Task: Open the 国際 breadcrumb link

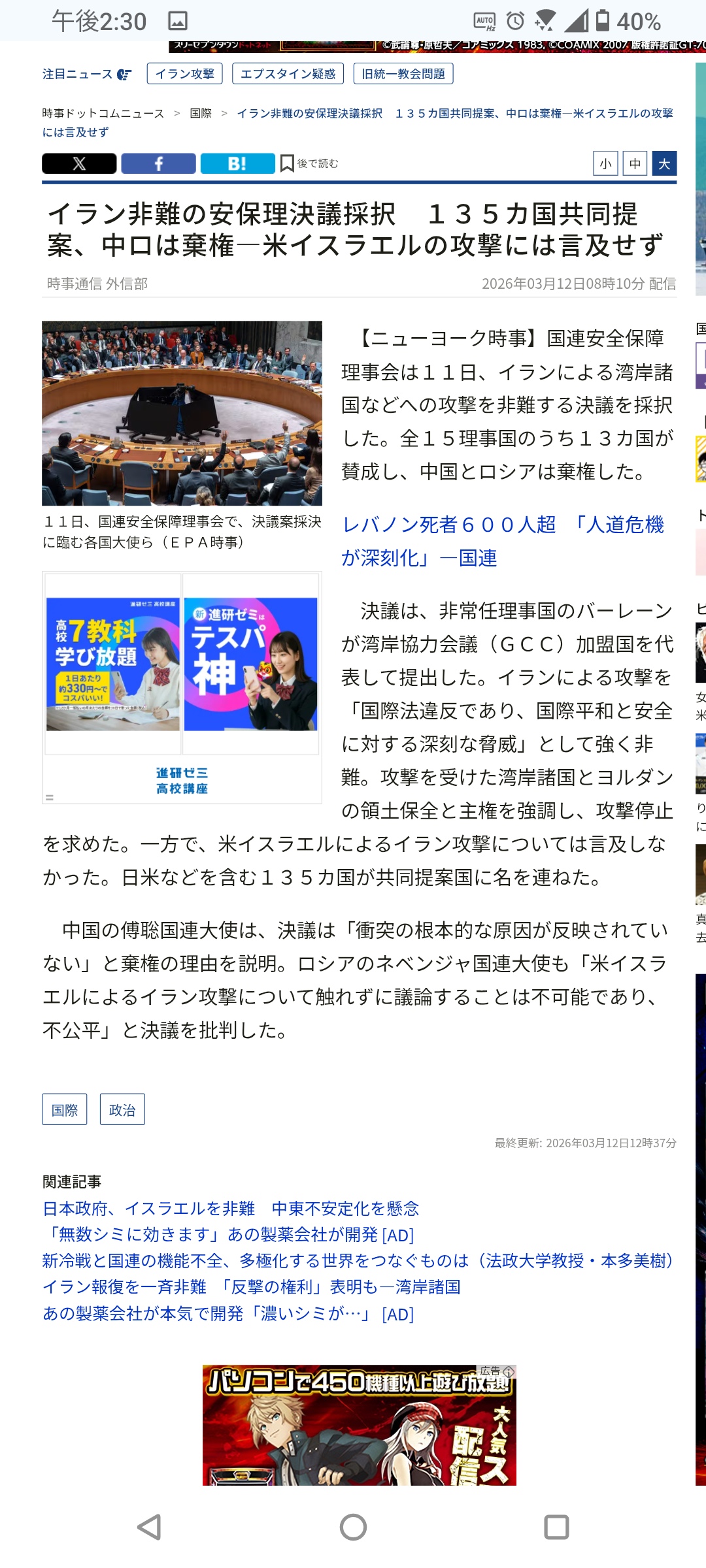Action: [201, 114]
